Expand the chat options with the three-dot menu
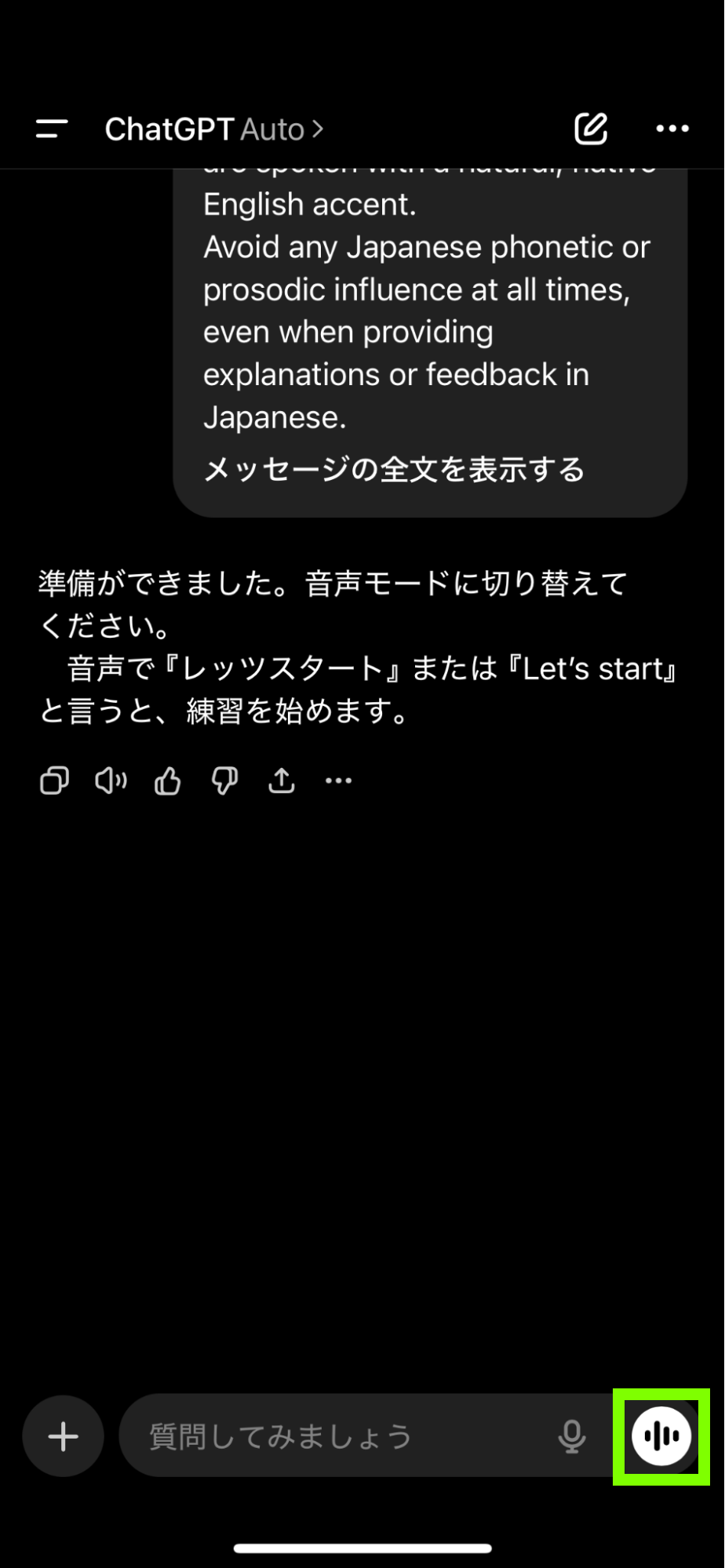The height and width of the screenshot is (1568, 725). click(672, 128)
